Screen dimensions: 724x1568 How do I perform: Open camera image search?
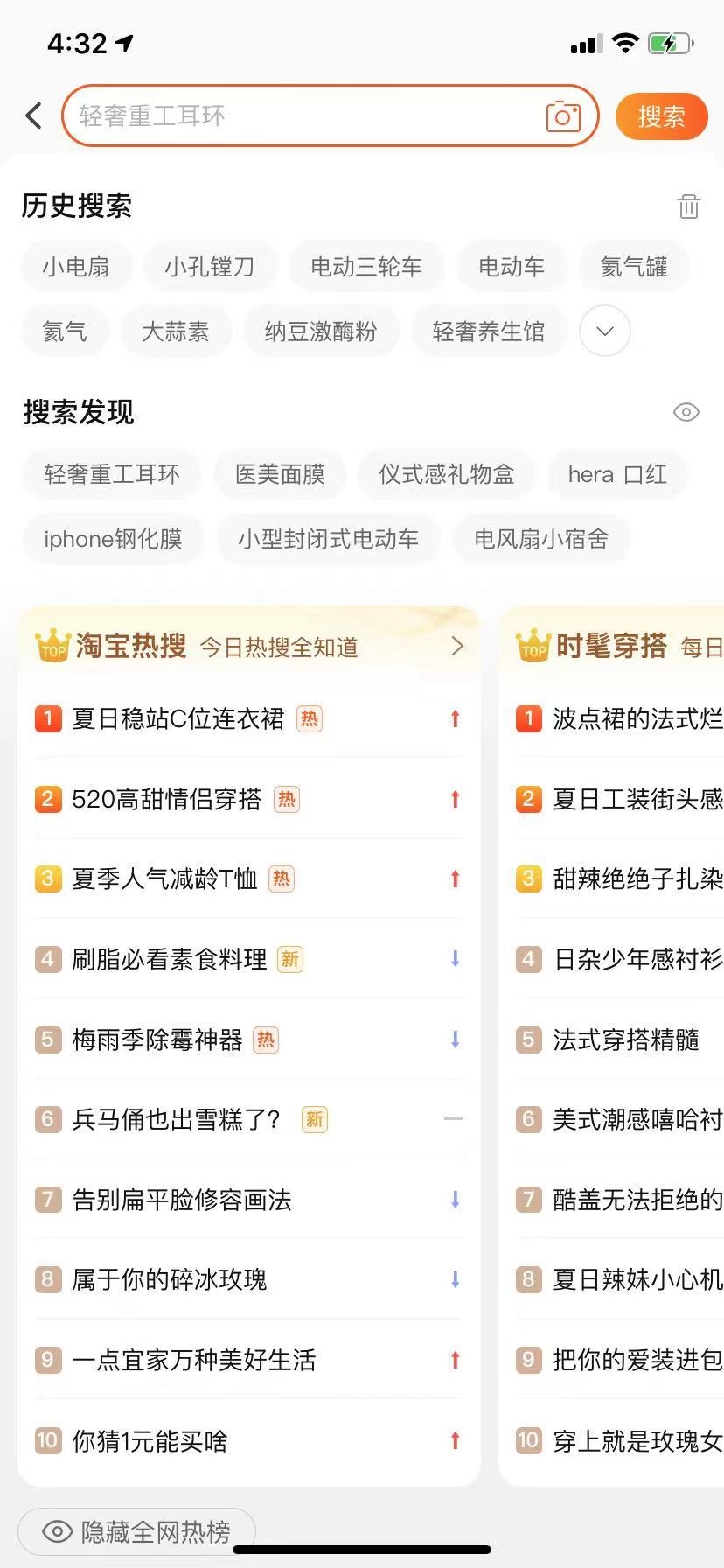click(x=563, y=115)
